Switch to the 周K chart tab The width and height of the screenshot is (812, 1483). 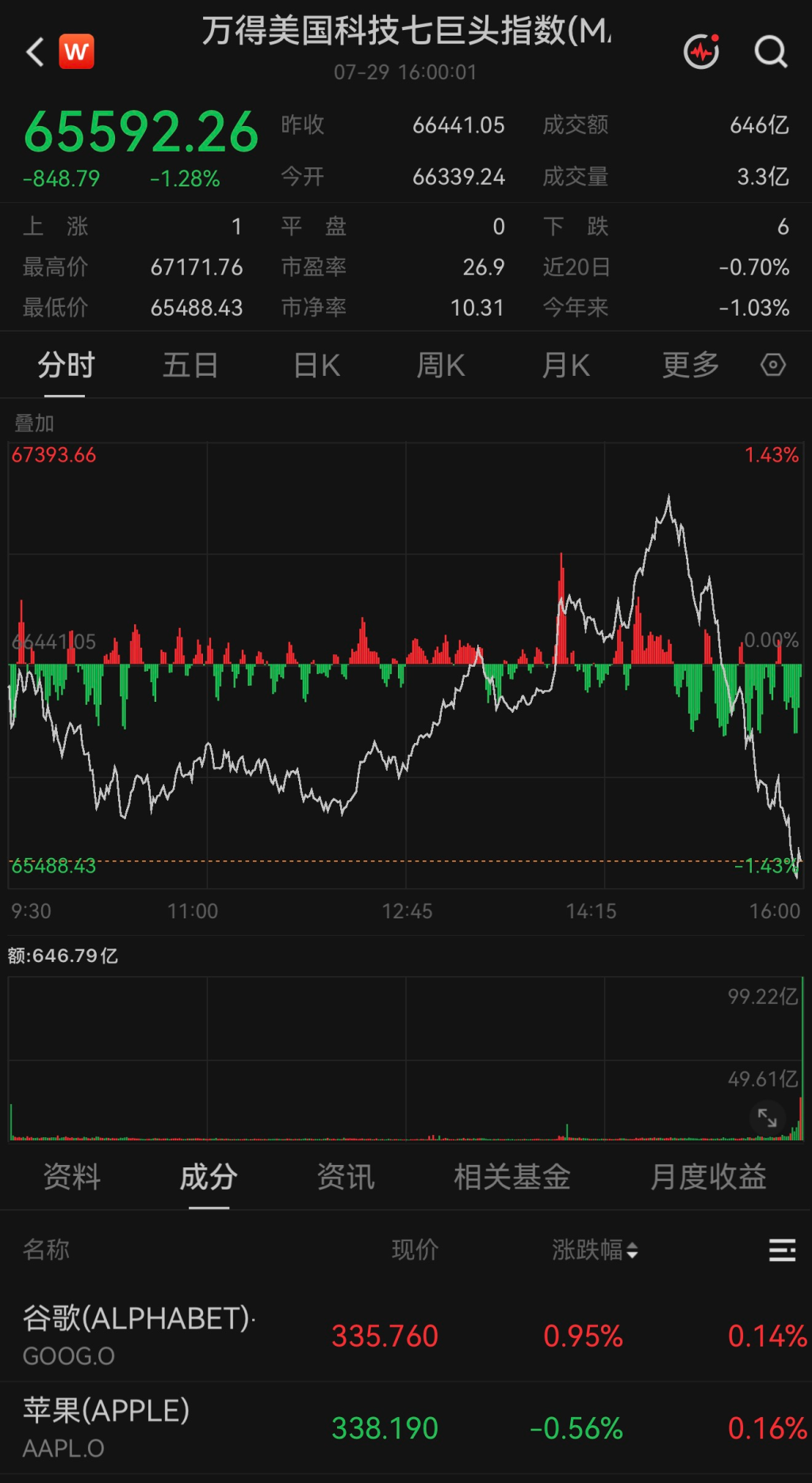point(441,366)
